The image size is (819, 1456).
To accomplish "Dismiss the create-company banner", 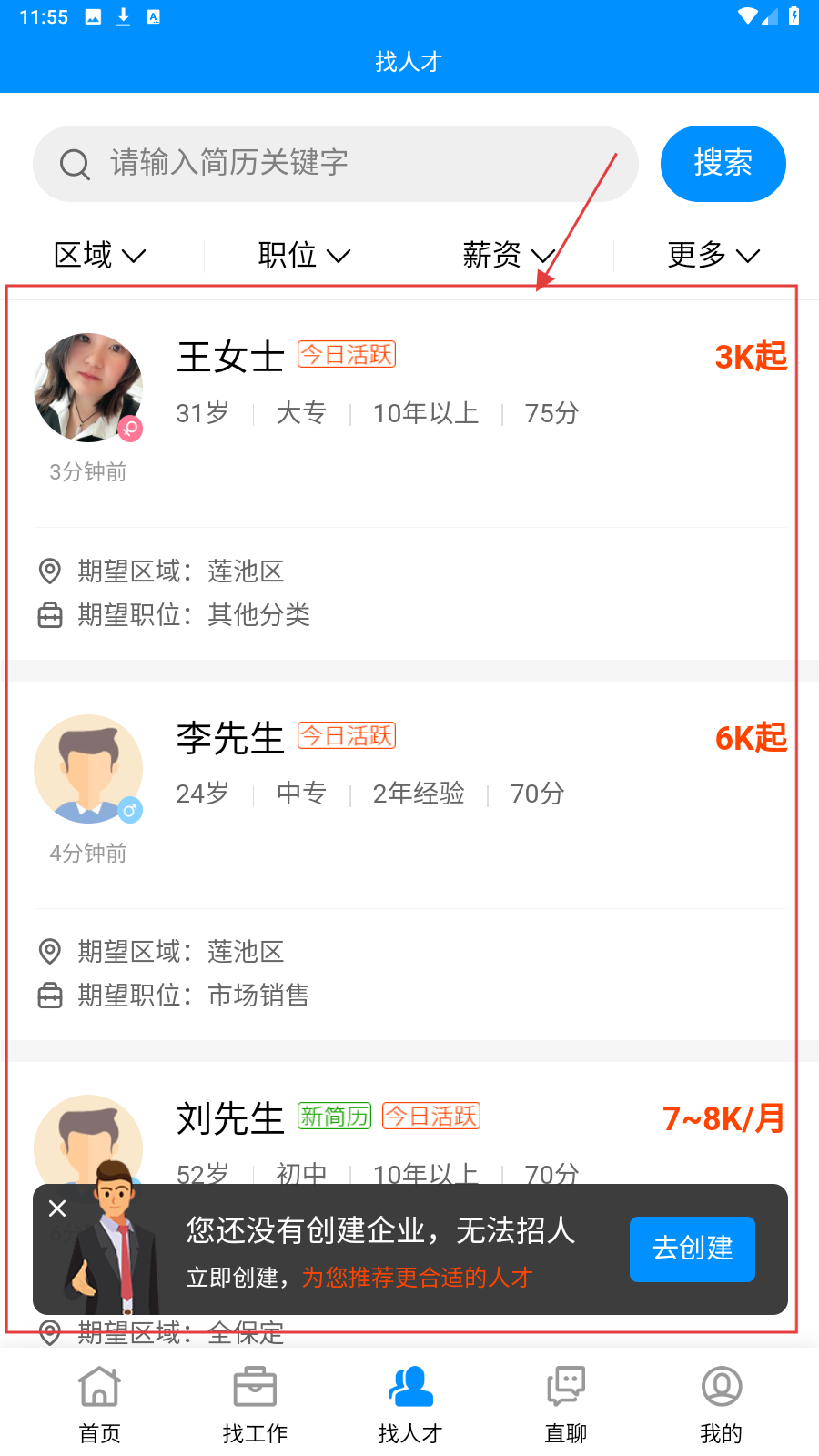I will (57, 1208).
